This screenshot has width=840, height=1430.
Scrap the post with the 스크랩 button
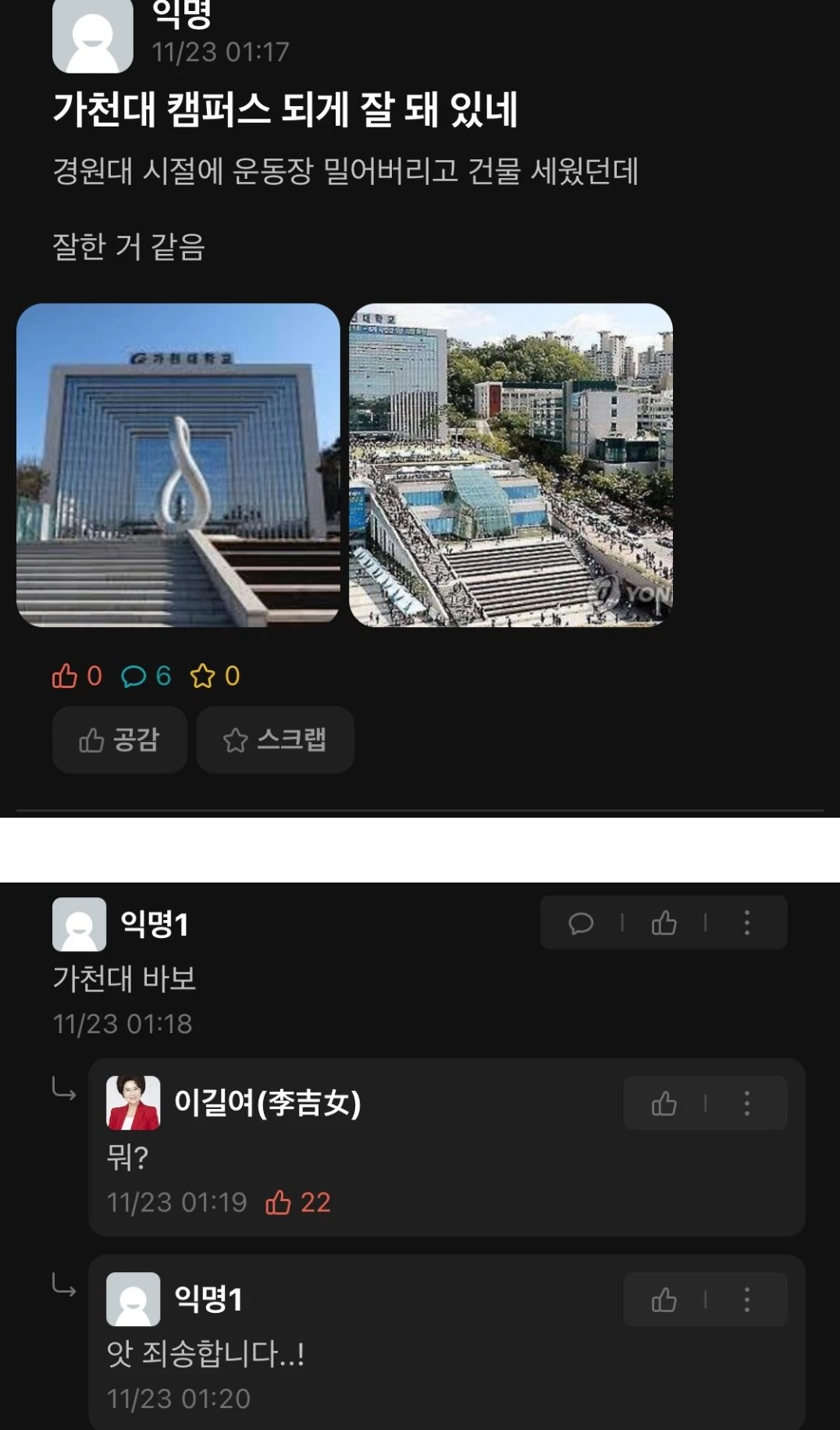[x=275, y=740]
